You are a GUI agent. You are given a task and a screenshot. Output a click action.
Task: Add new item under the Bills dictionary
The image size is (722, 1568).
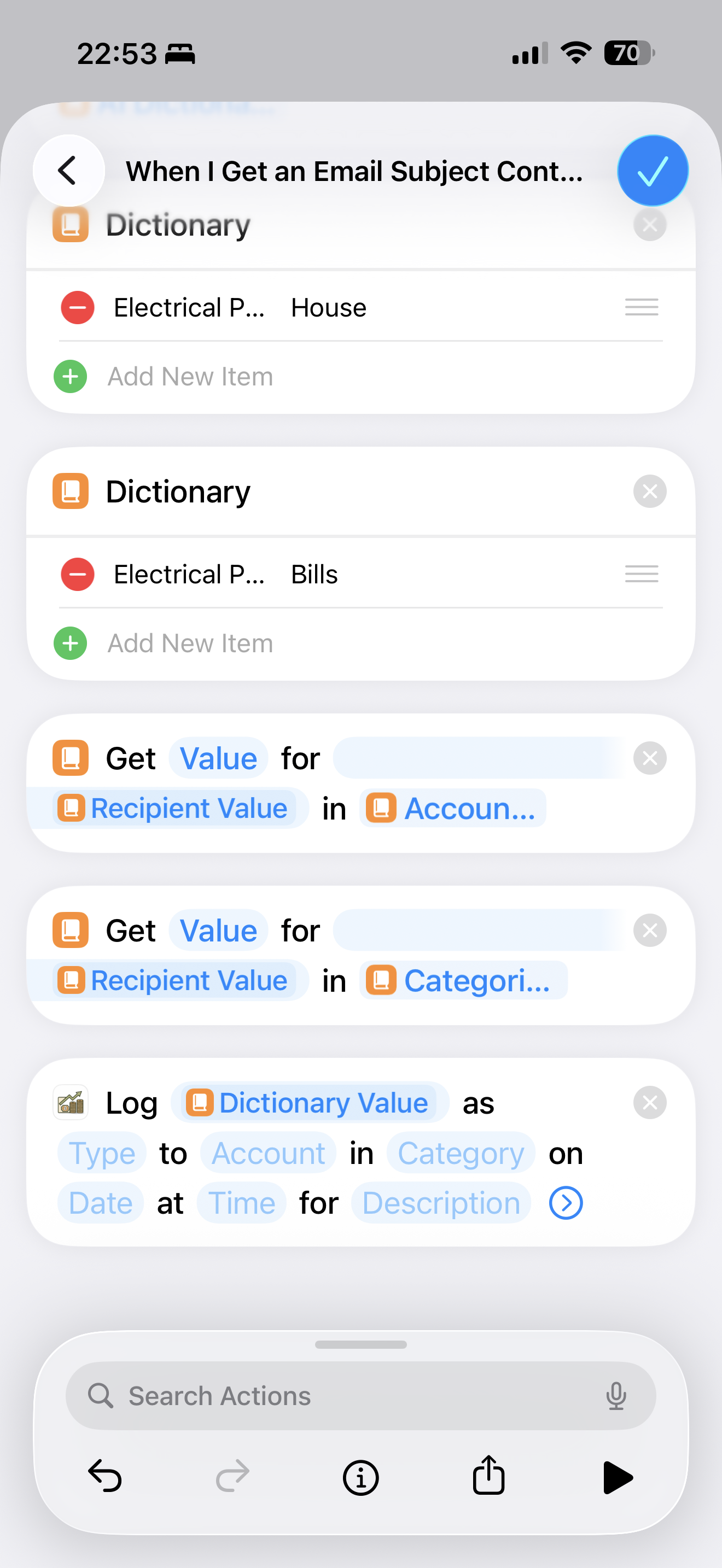(189, 643)
